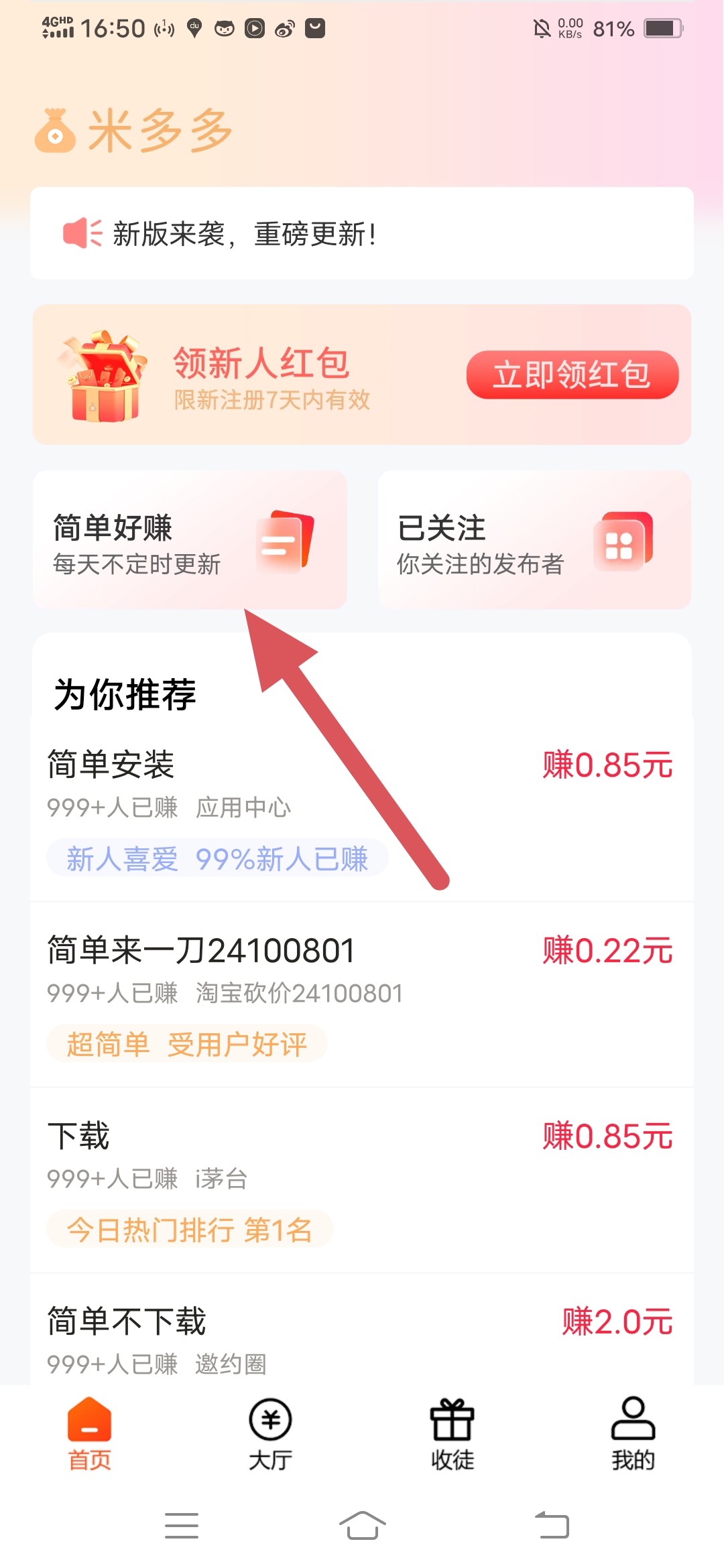Tap the system back button
Viewport: 724px width, 1568px height.
click(552, 1526)
